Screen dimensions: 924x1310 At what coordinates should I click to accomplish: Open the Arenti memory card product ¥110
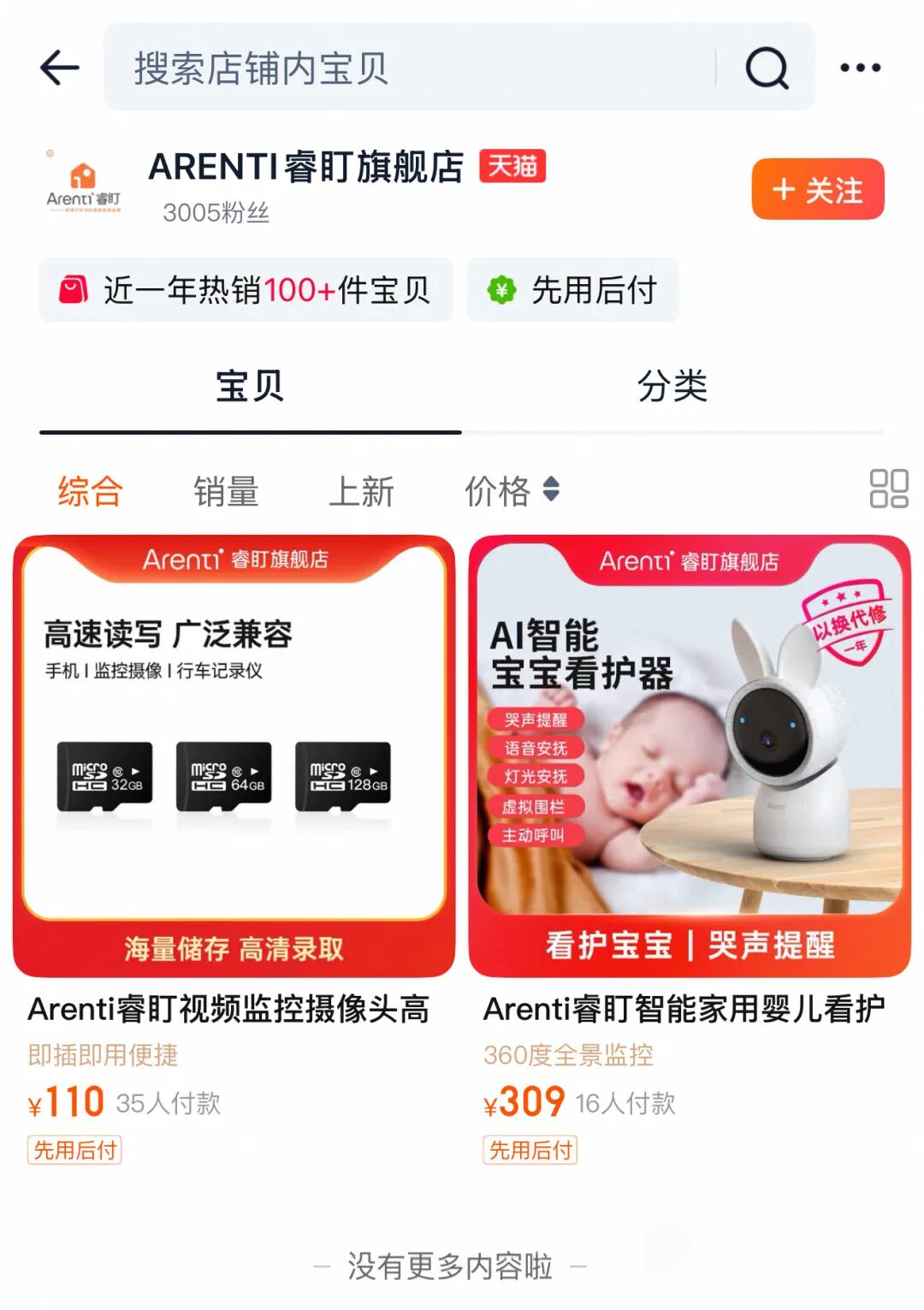coord(234,756)
